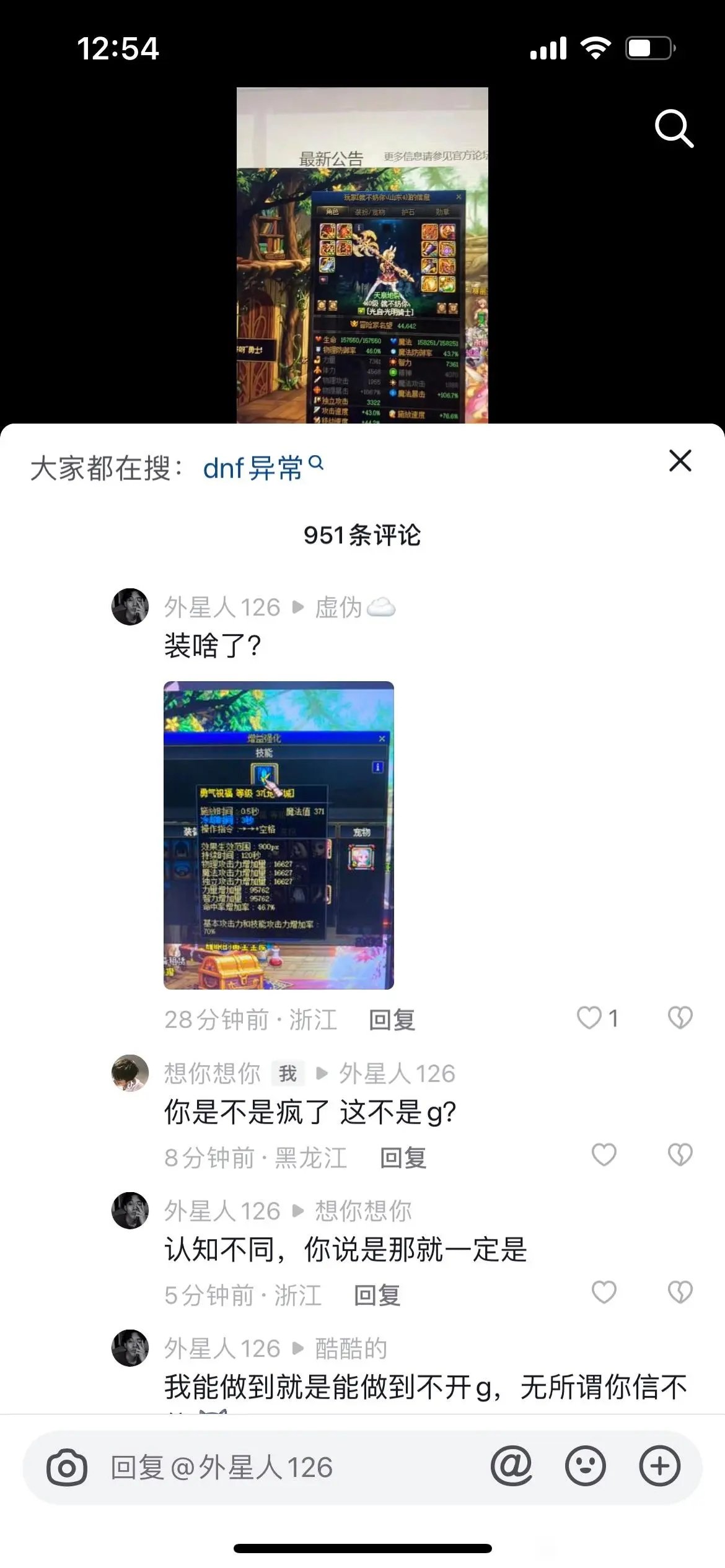Image resolution: width=725 pixels, height=1568 pixels.
Task: Dislike the 装啥了 comment
Action: [x=680, y=1017]
